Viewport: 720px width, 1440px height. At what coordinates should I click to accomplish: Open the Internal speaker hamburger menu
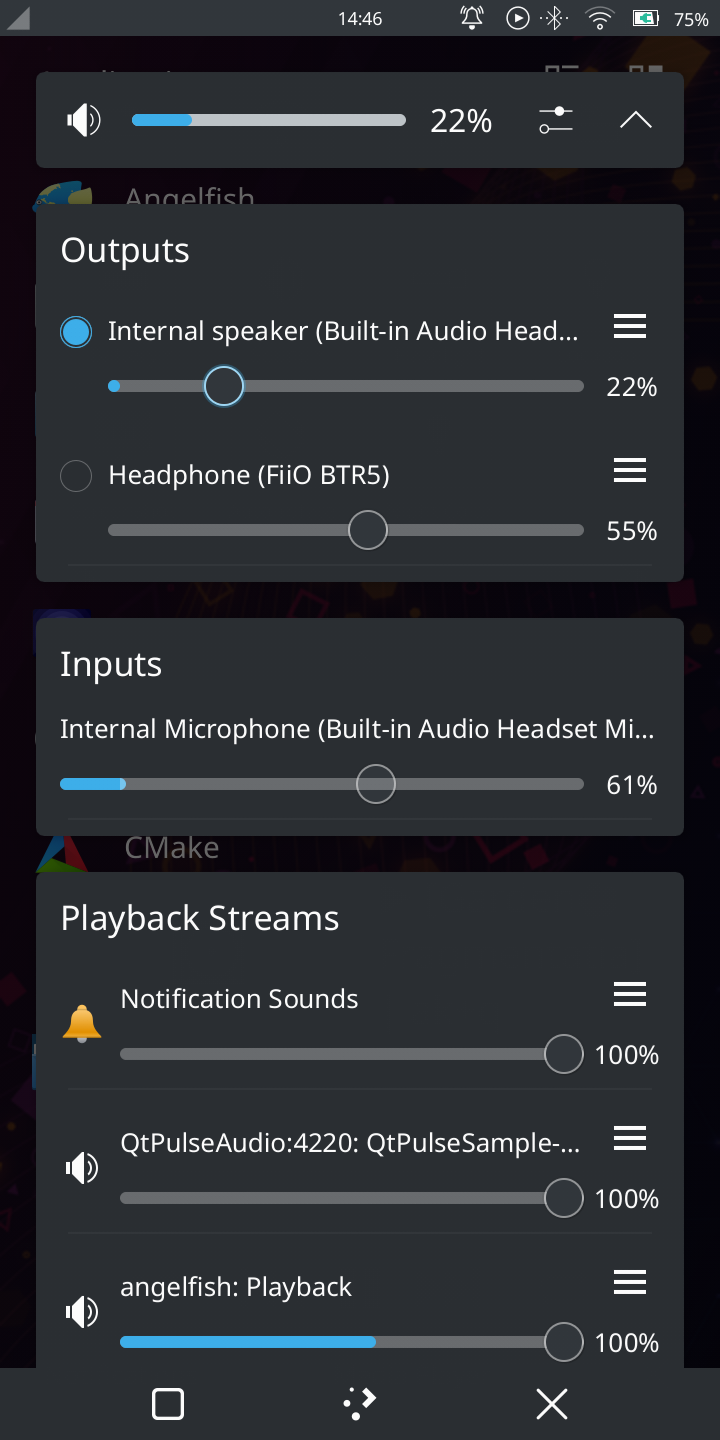click(630, 327)
